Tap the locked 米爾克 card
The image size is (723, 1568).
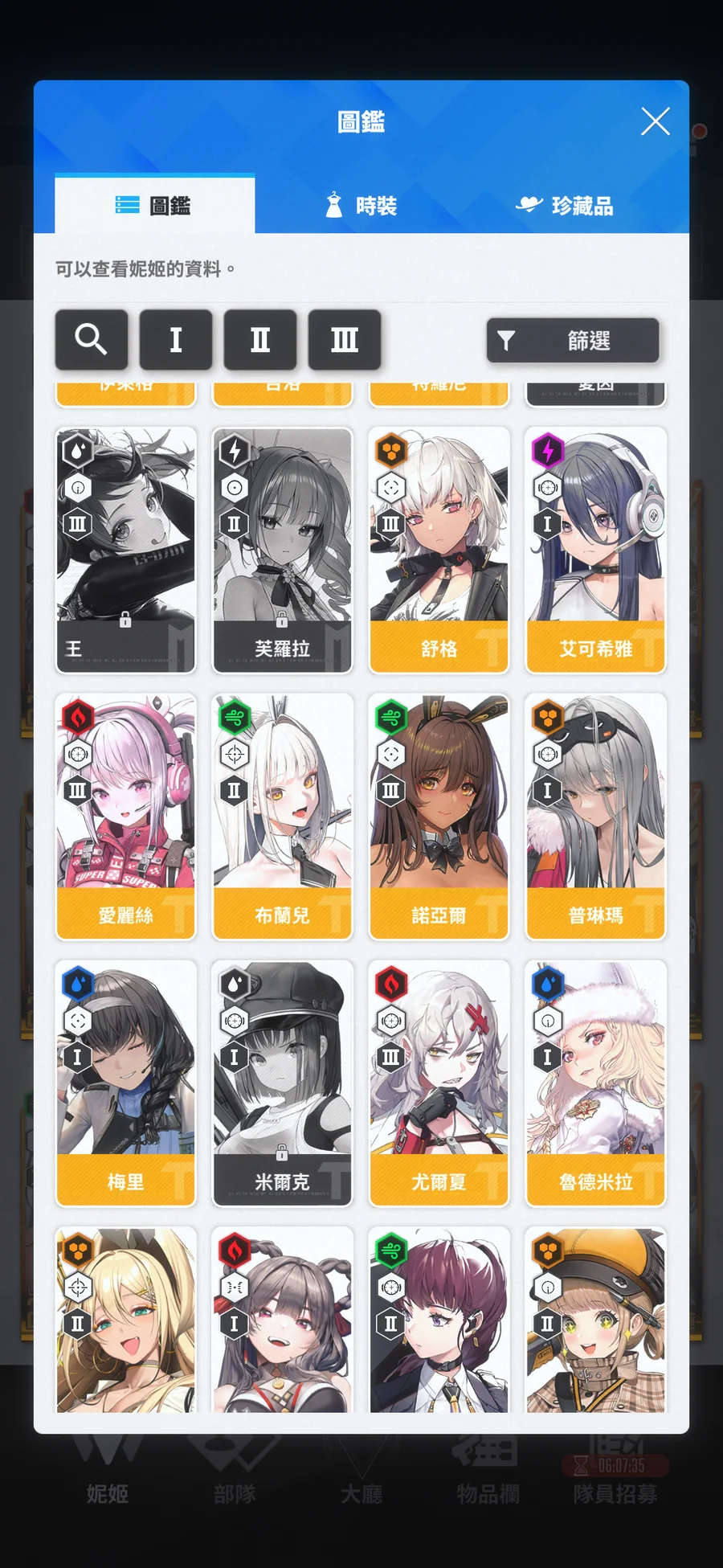pyautogui.click(x=282, y=1083)
